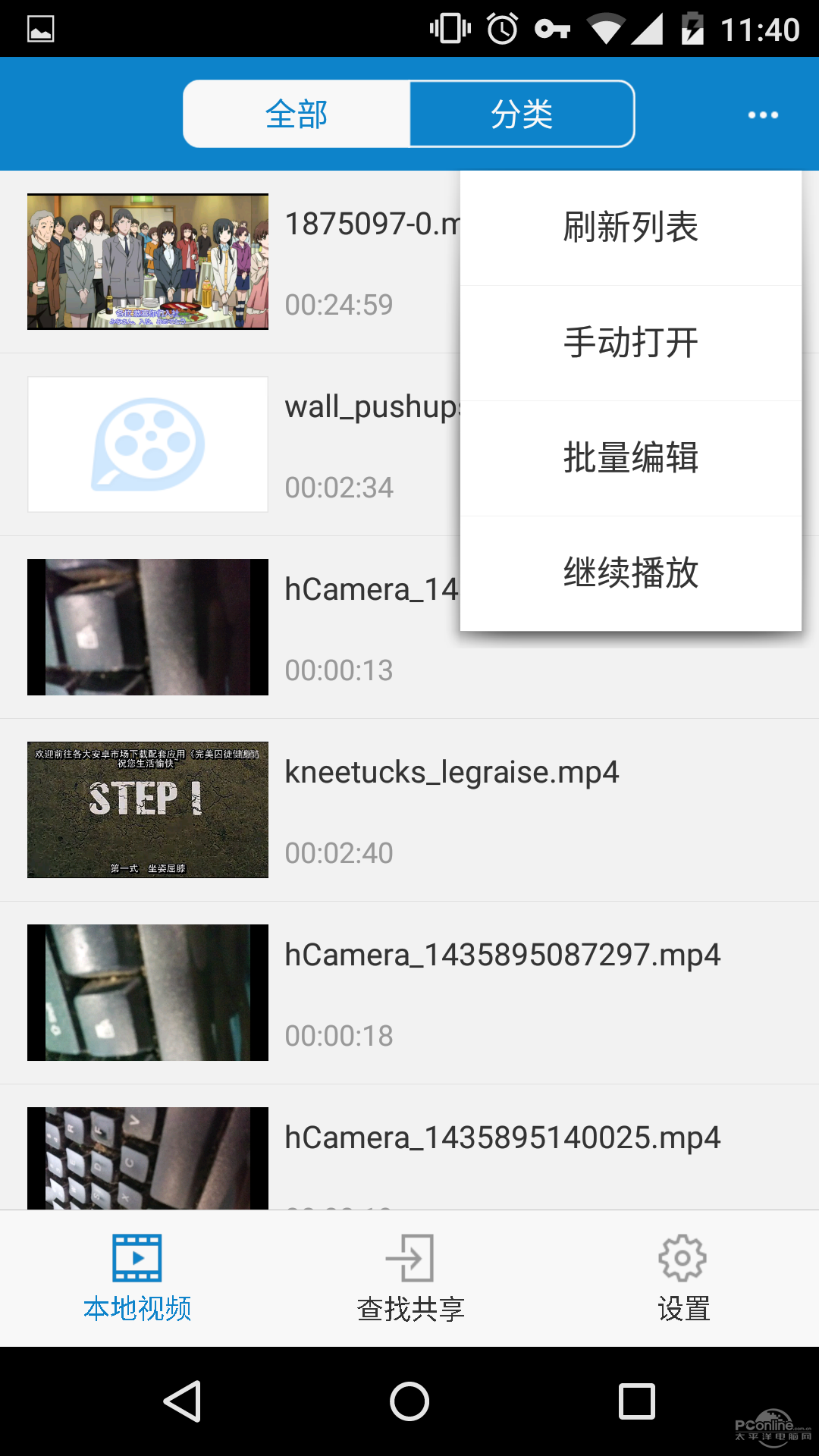Tap the system back button

(183, 1401)
